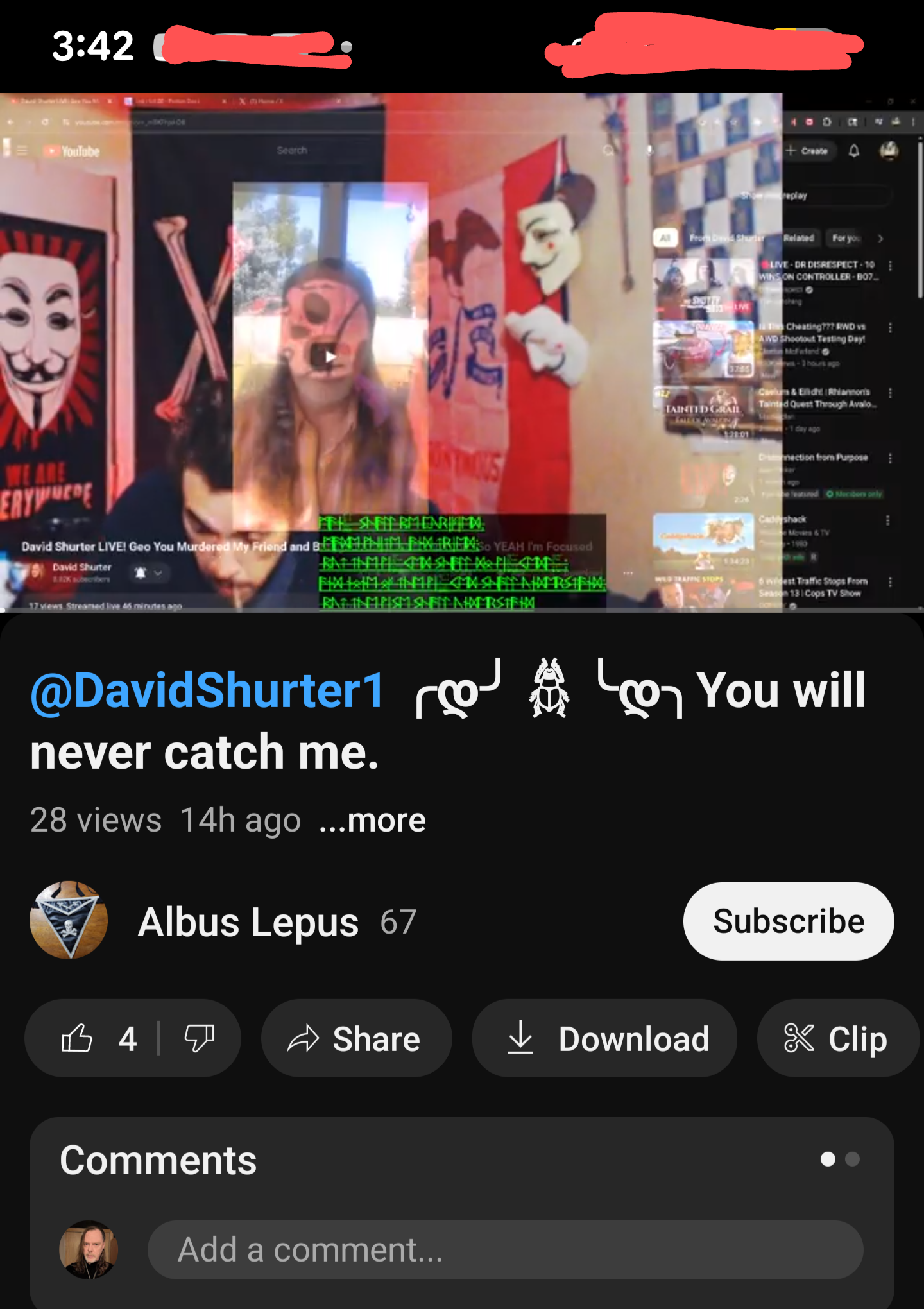
Task: Create a Clip from video
Action: click(835, 1038)
